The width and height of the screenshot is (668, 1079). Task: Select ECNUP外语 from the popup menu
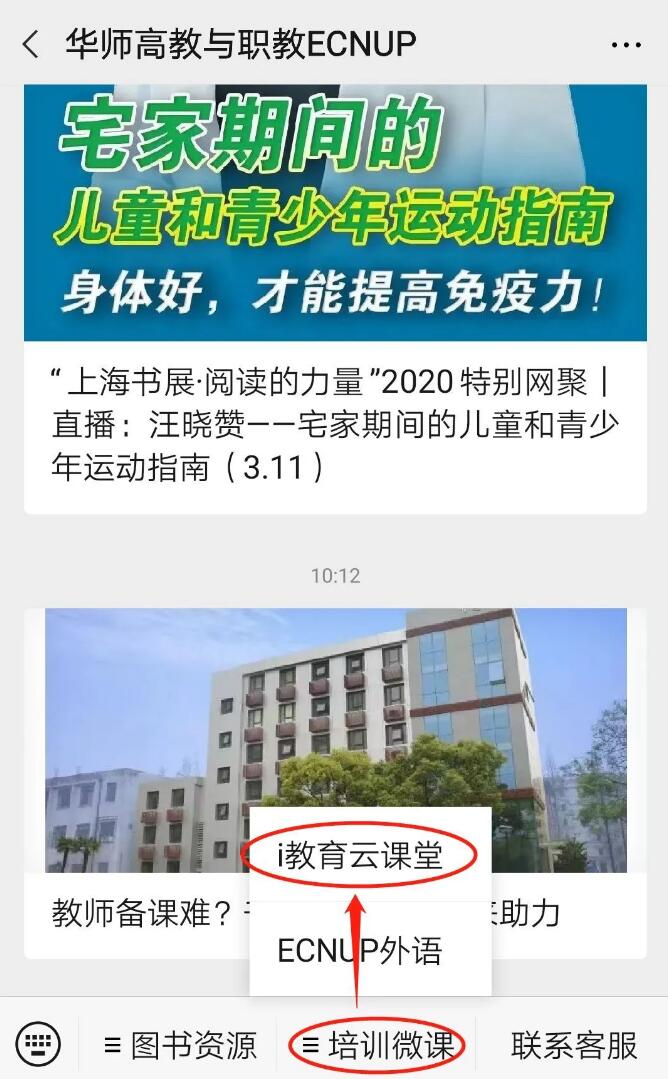(x=360, y=950)
